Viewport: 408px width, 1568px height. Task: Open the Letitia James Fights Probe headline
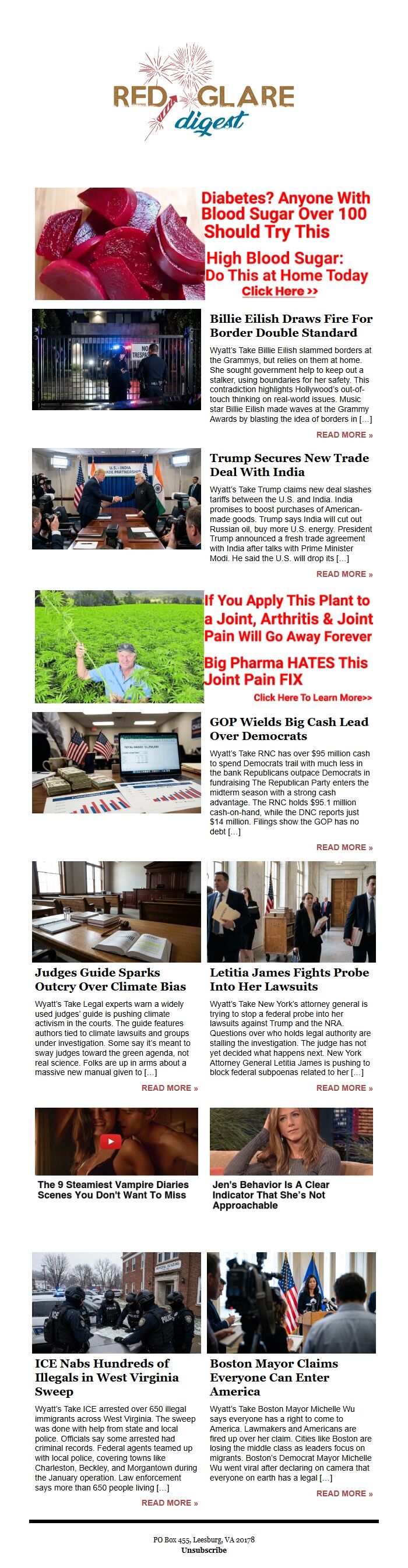click(x=289, y=979)
